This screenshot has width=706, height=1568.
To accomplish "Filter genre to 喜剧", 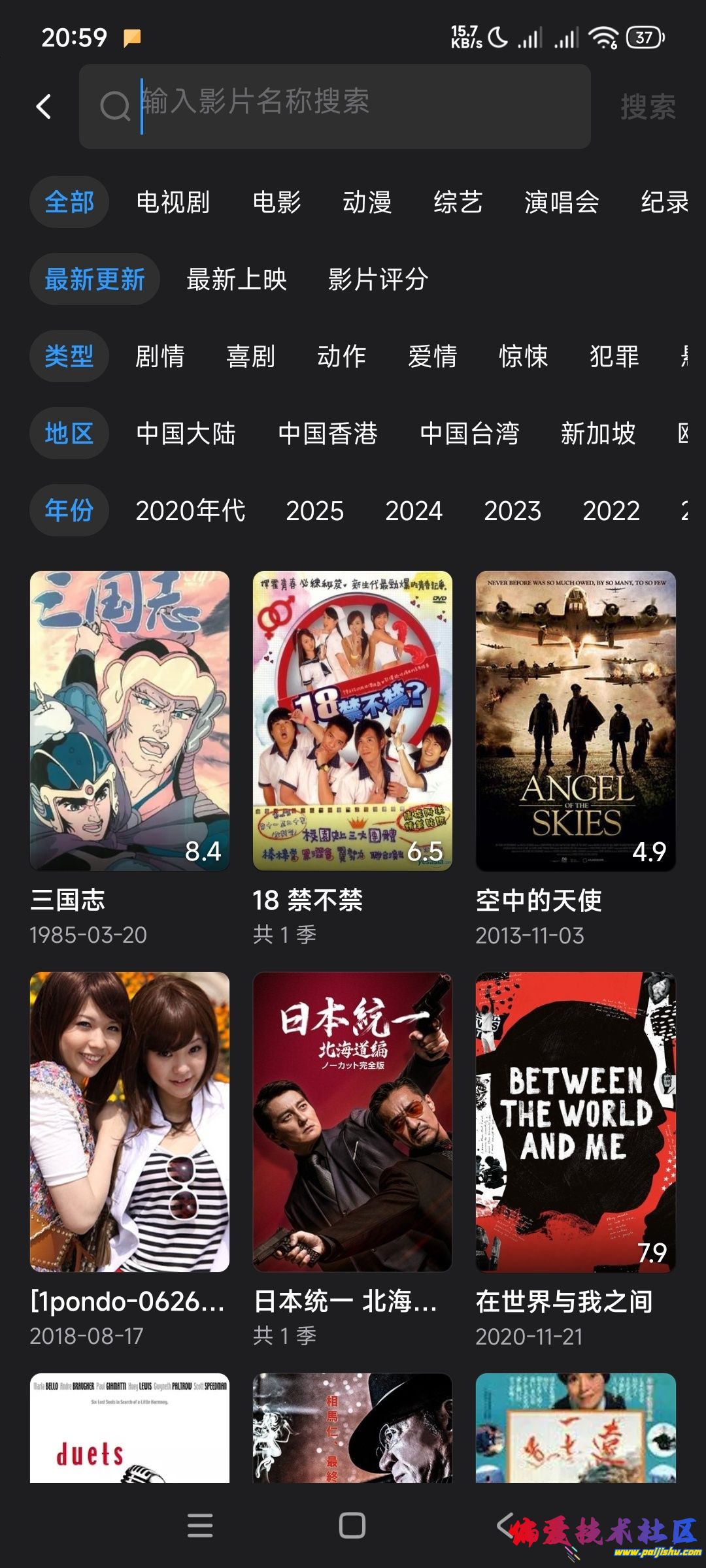I will (250, 356).
